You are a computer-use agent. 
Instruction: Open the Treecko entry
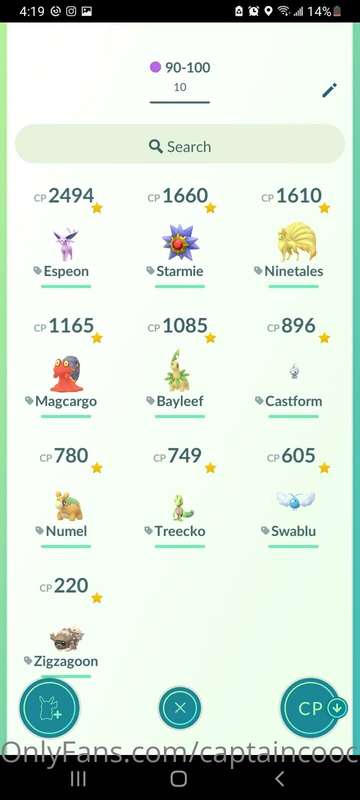coord(180,497)
